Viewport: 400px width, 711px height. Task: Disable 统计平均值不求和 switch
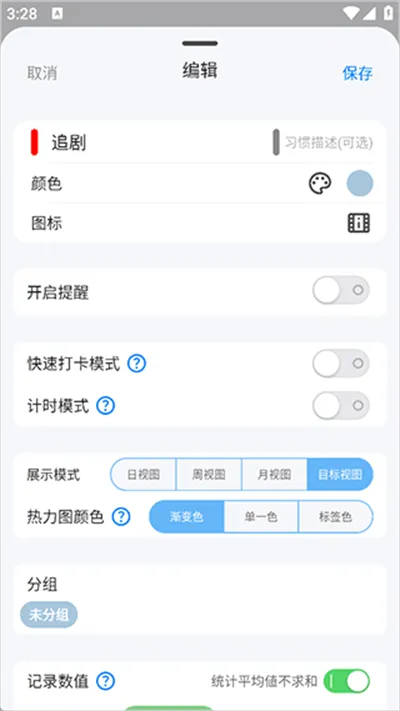tap(347, 681)
